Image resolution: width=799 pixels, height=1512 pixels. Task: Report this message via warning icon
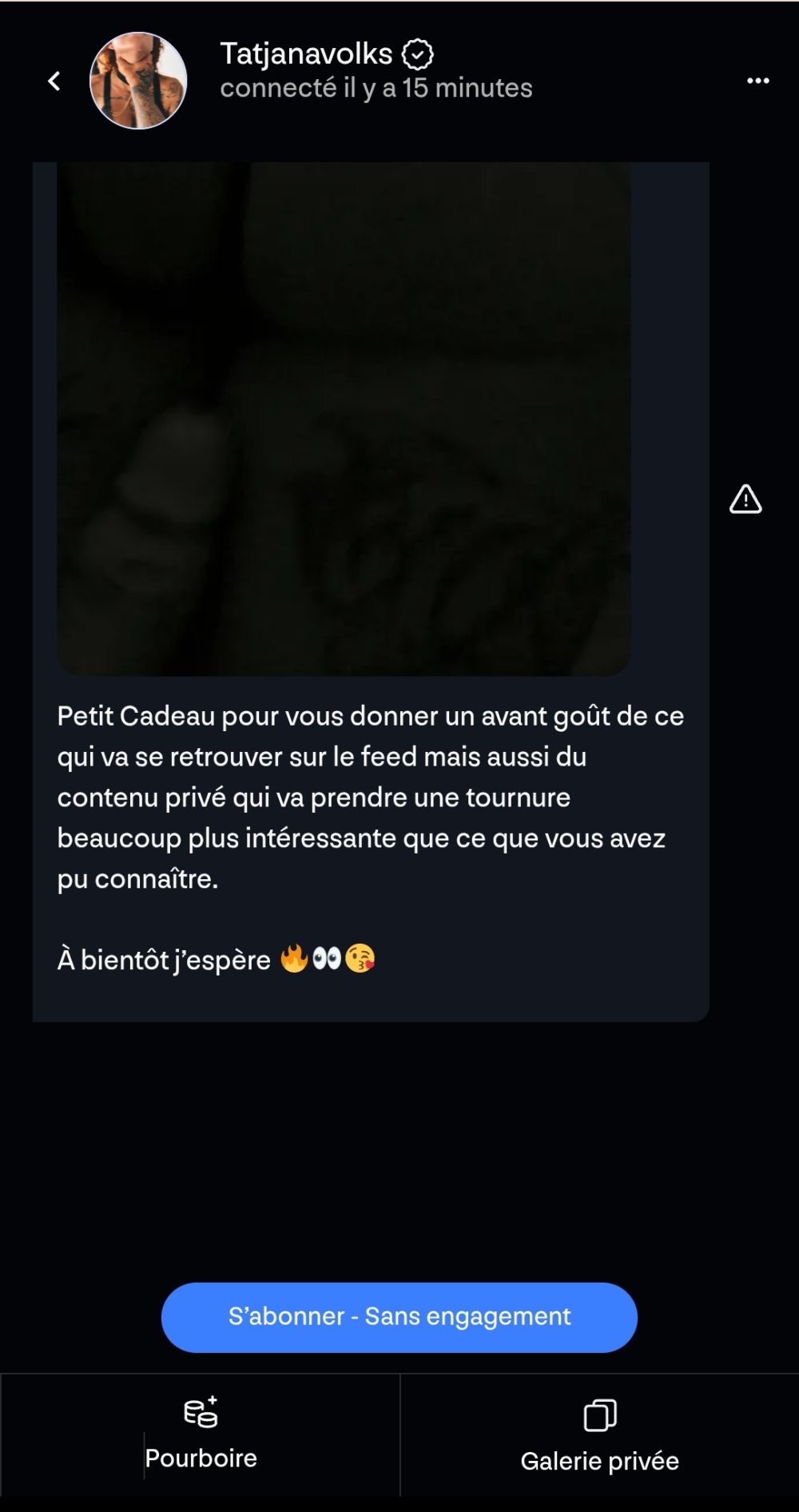(x=745, y=499)
